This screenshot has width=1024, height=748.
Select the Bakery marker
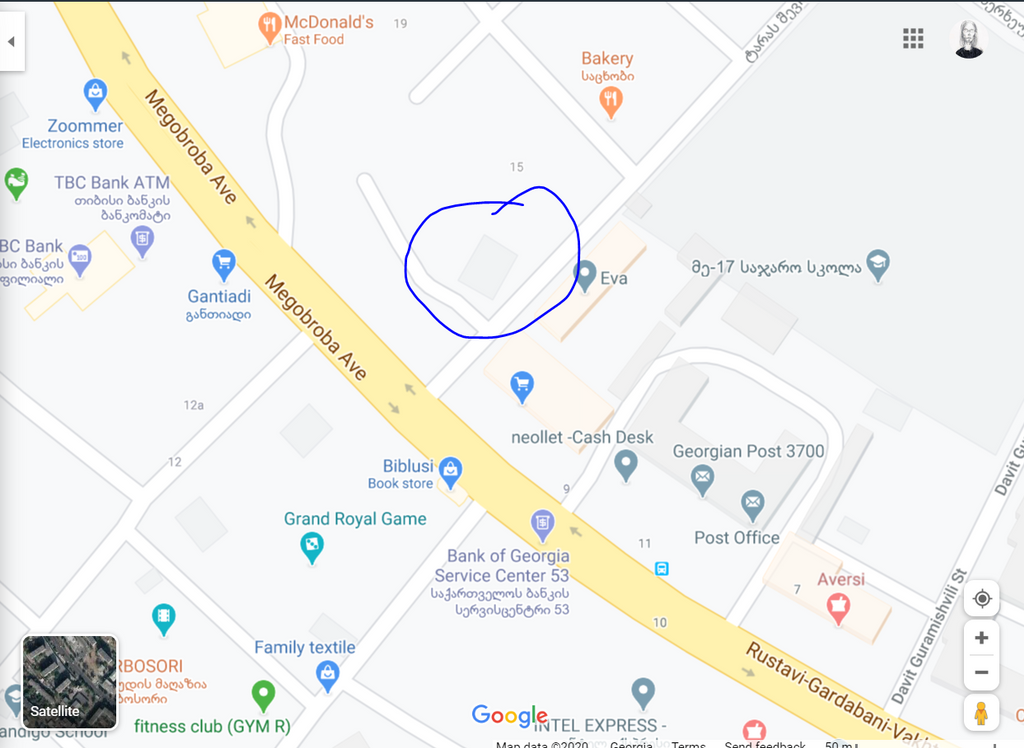(611, 99)
